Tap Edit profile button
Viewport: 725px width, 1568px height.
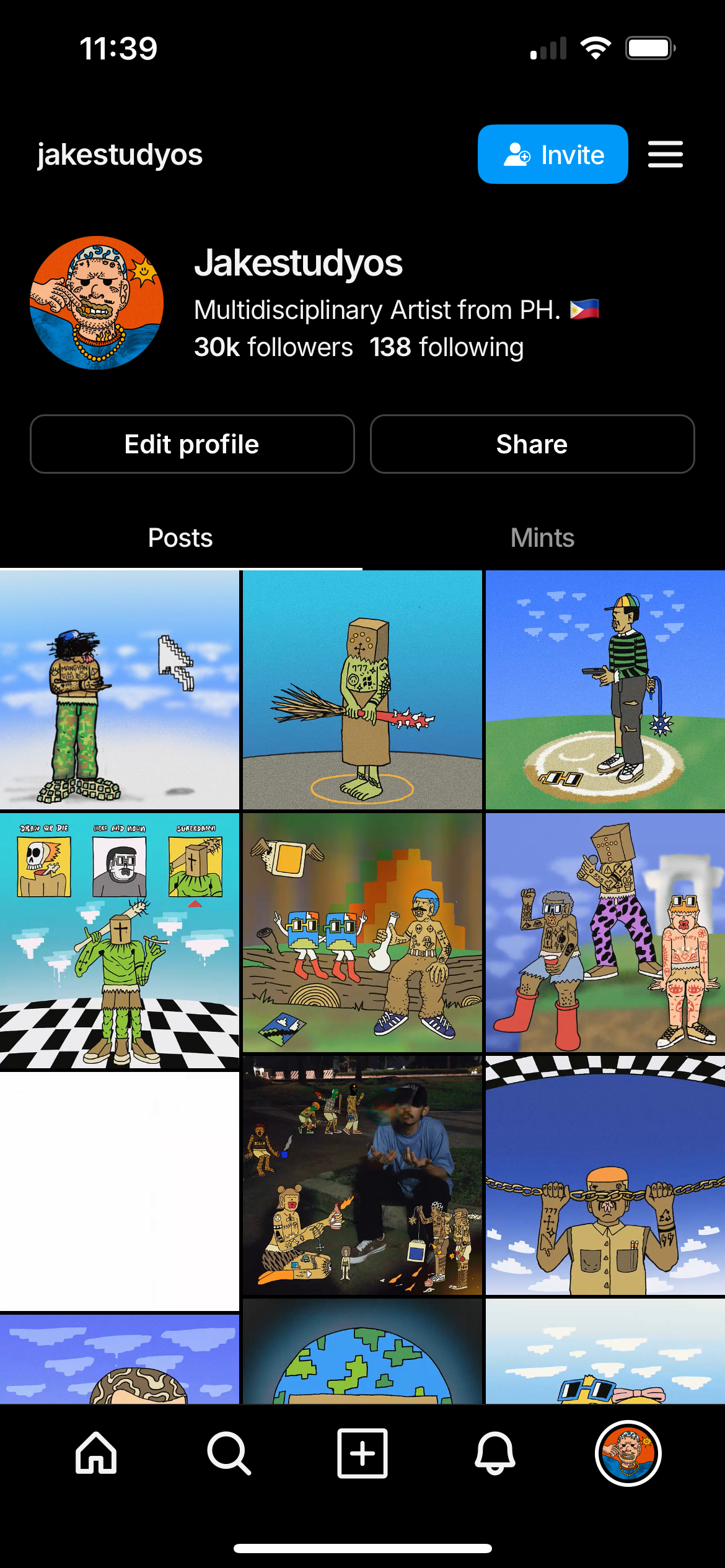coord(192,444)
